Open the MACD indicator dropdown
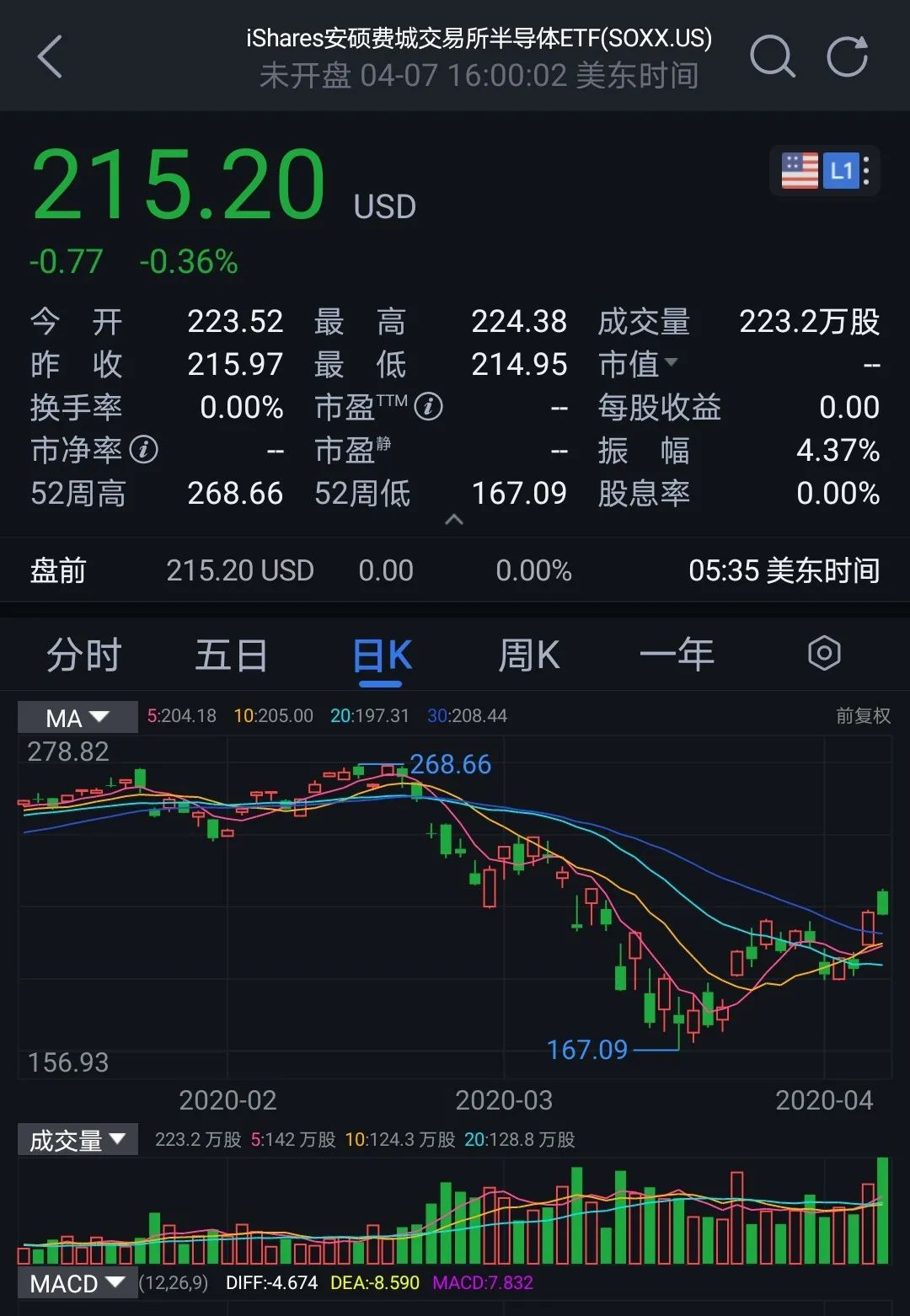Viewport: 910px width, 1316px height. click(78, 1283)
